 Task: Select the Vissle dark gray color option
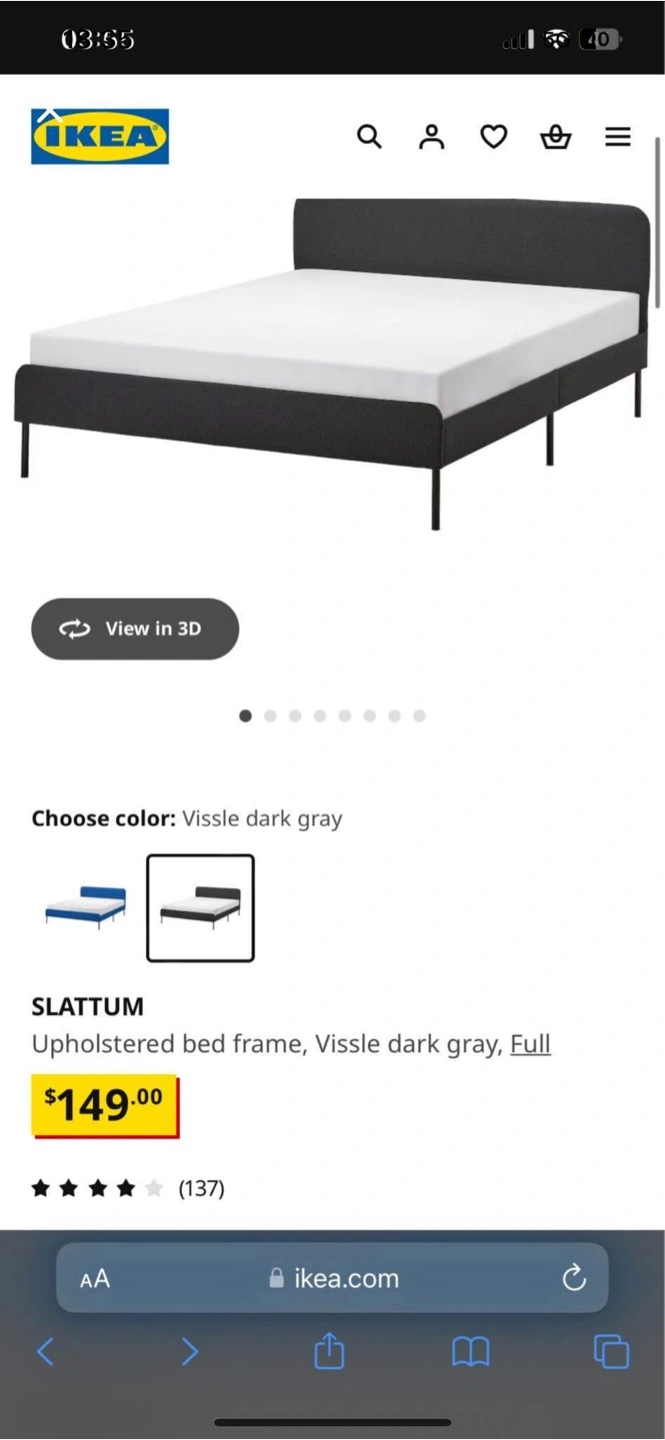(x=200, y=908)
